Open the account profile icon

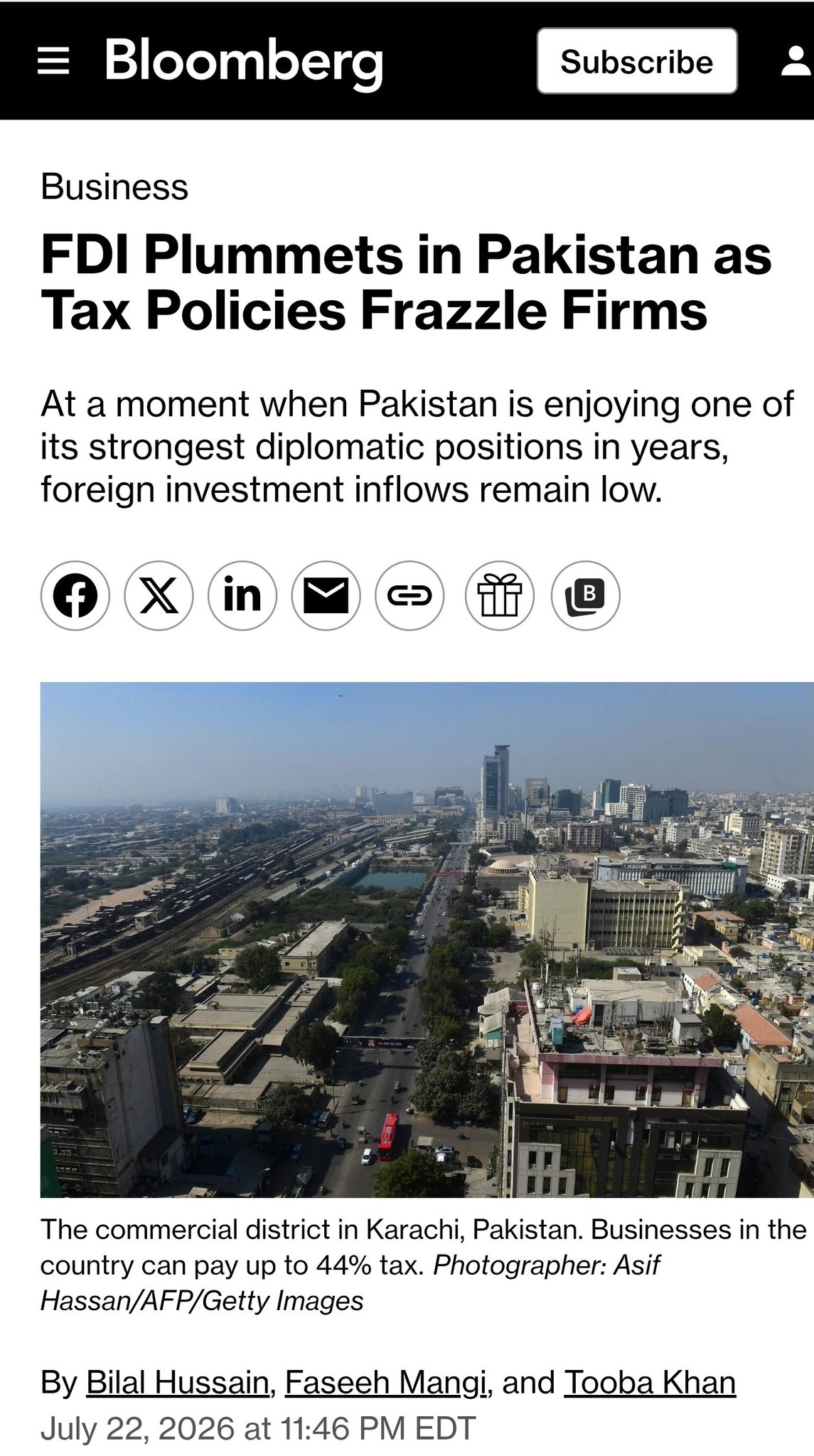coord(798,61)
